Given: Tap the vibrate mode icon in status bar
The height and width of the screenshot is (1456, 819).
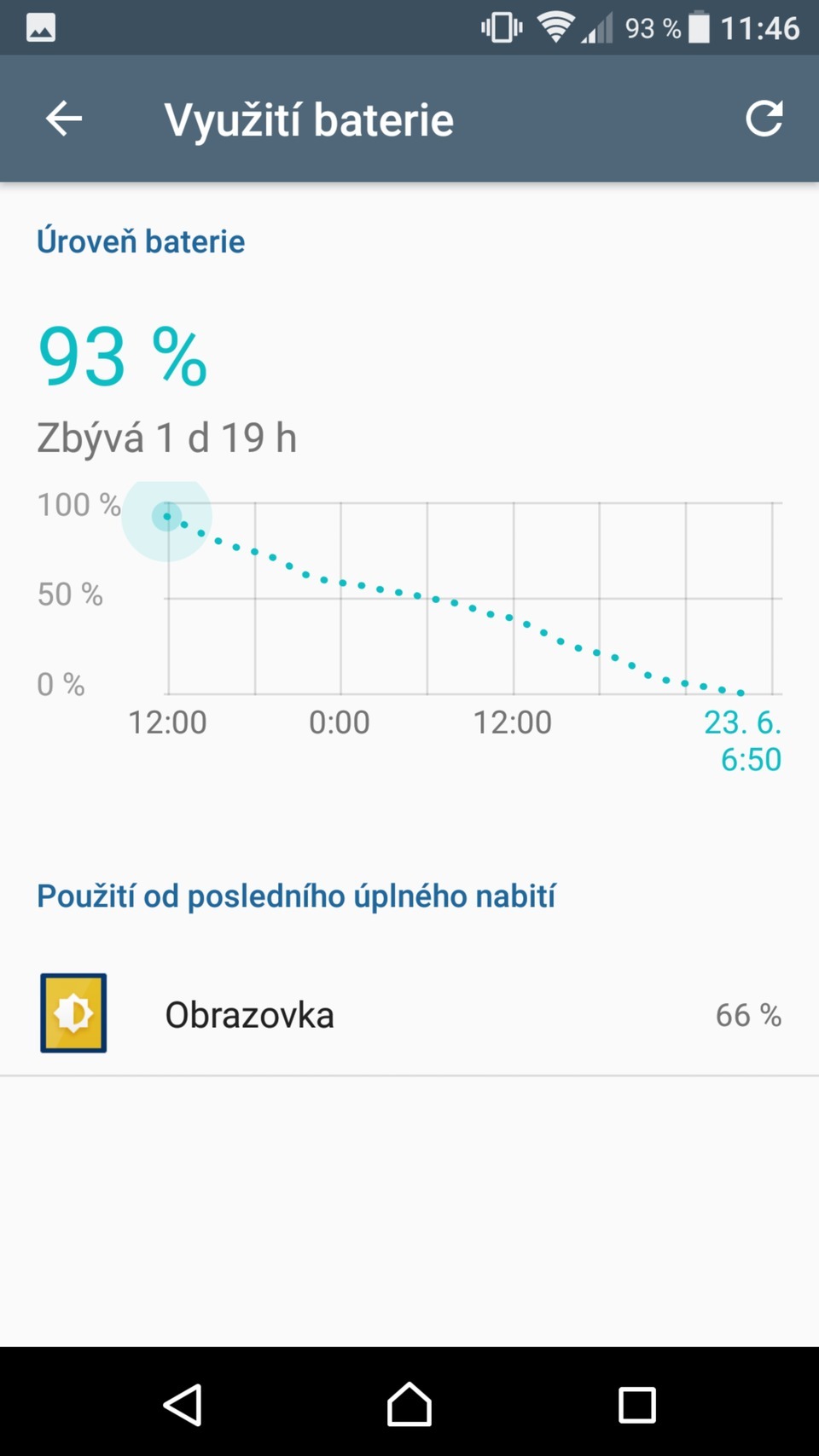Looking at the screenshot, I should (500, 26).
